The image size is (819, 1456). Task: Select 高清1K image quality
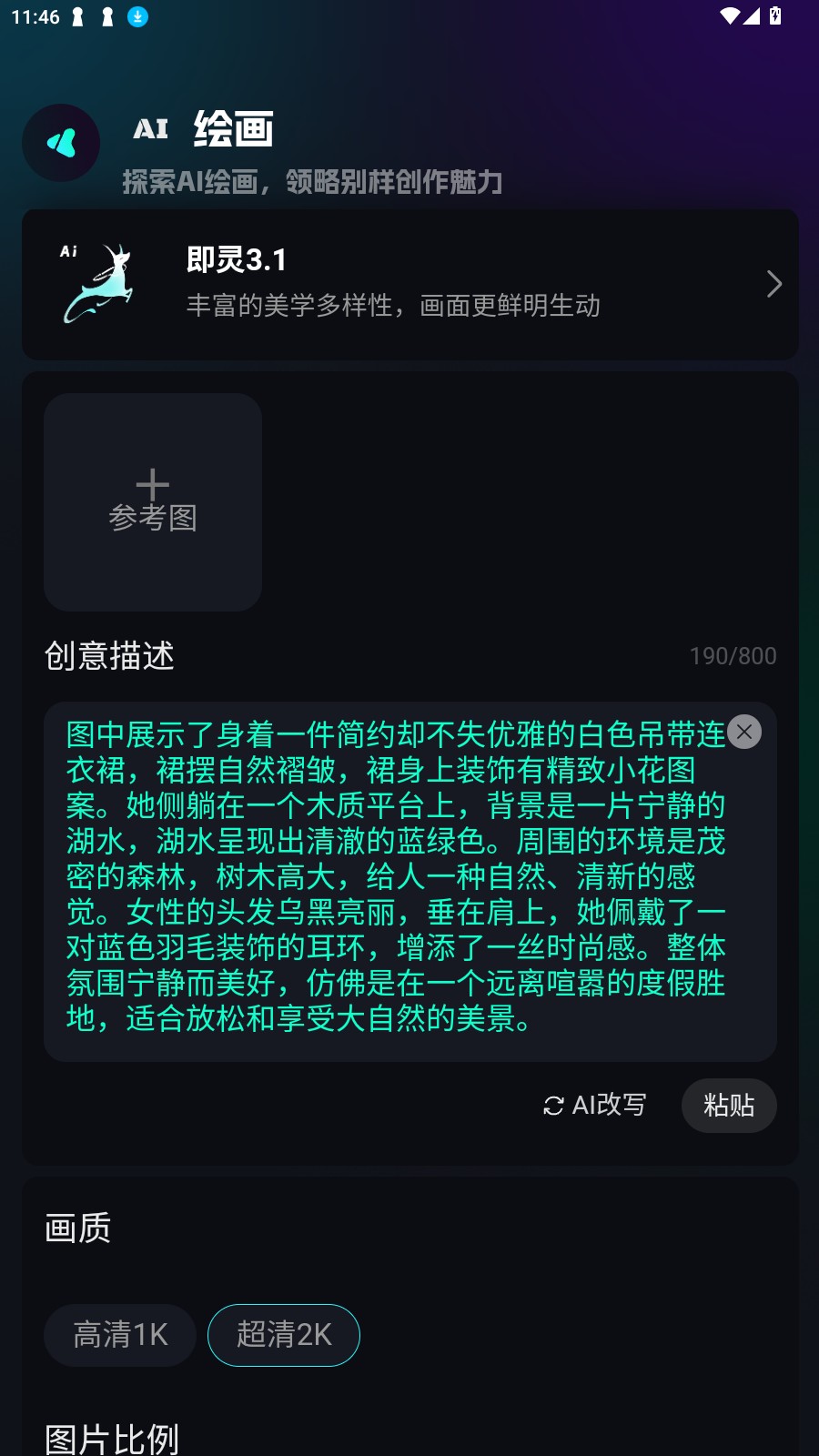[120, 1335]
